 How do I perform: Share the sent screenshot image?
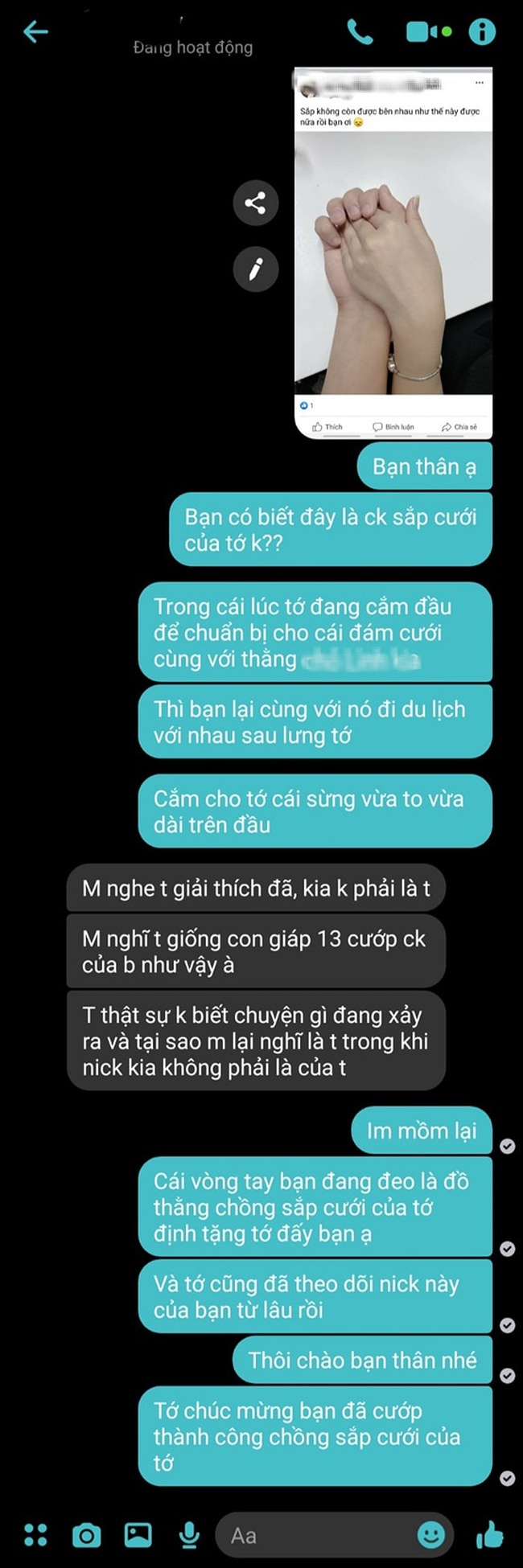point(255,203)
